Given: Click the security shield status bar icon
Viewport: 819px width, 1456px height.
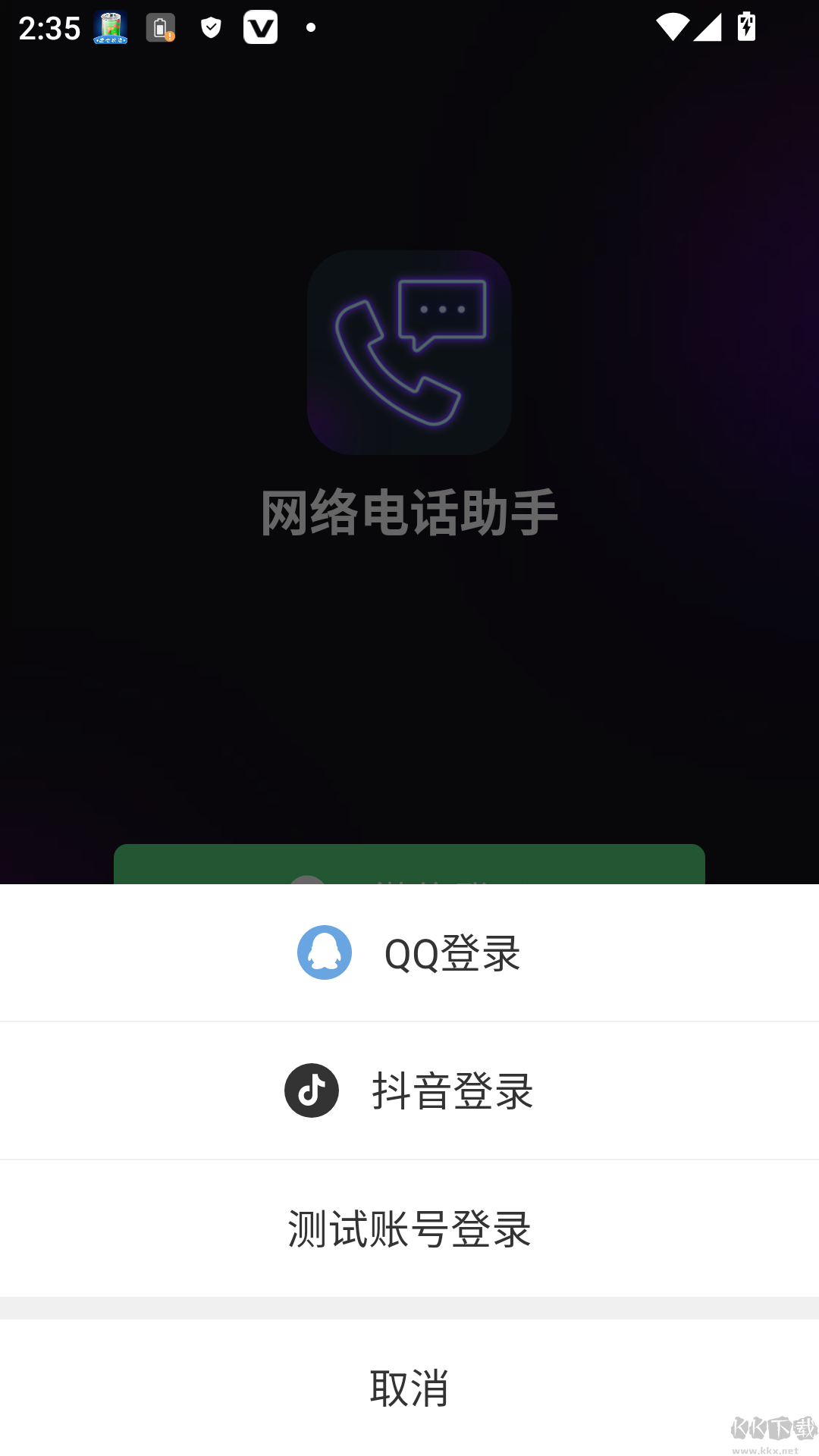Looking at the screenshot, I should coord(211,28).
